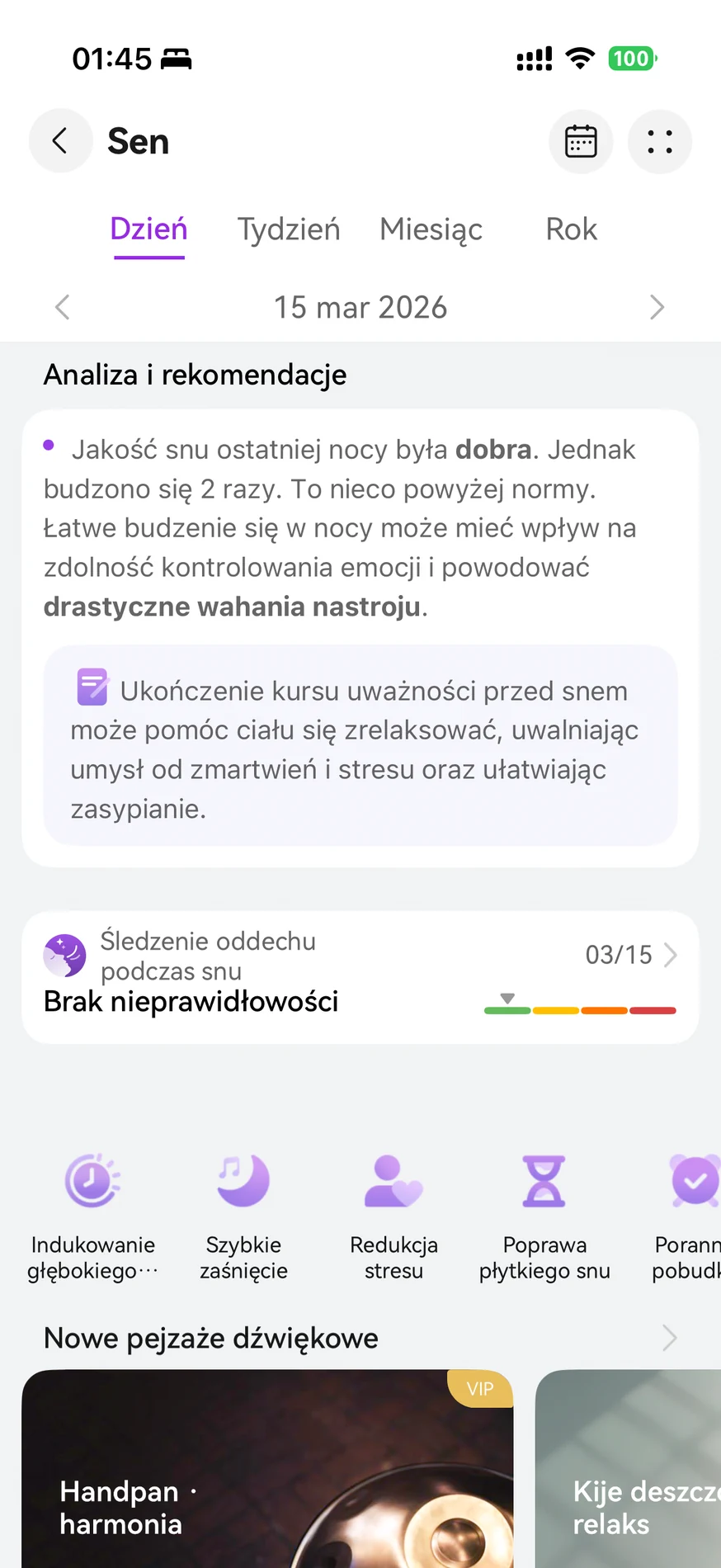Select the Dzień tab
Screen dimensions: 721x1568
click(x=148, y=229)
